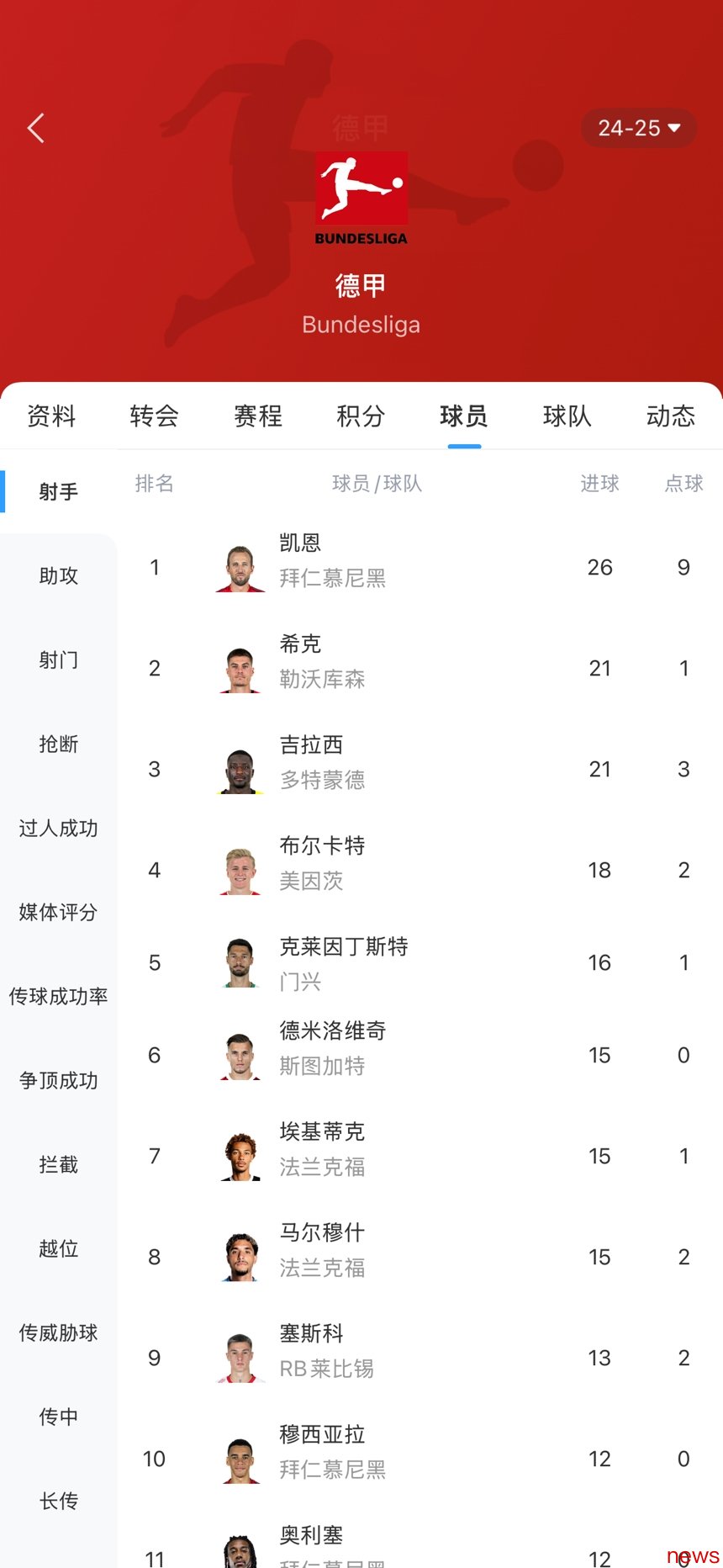Go back using the top-left arrow
Viewport: 723px width, 1568px height.
35,128
